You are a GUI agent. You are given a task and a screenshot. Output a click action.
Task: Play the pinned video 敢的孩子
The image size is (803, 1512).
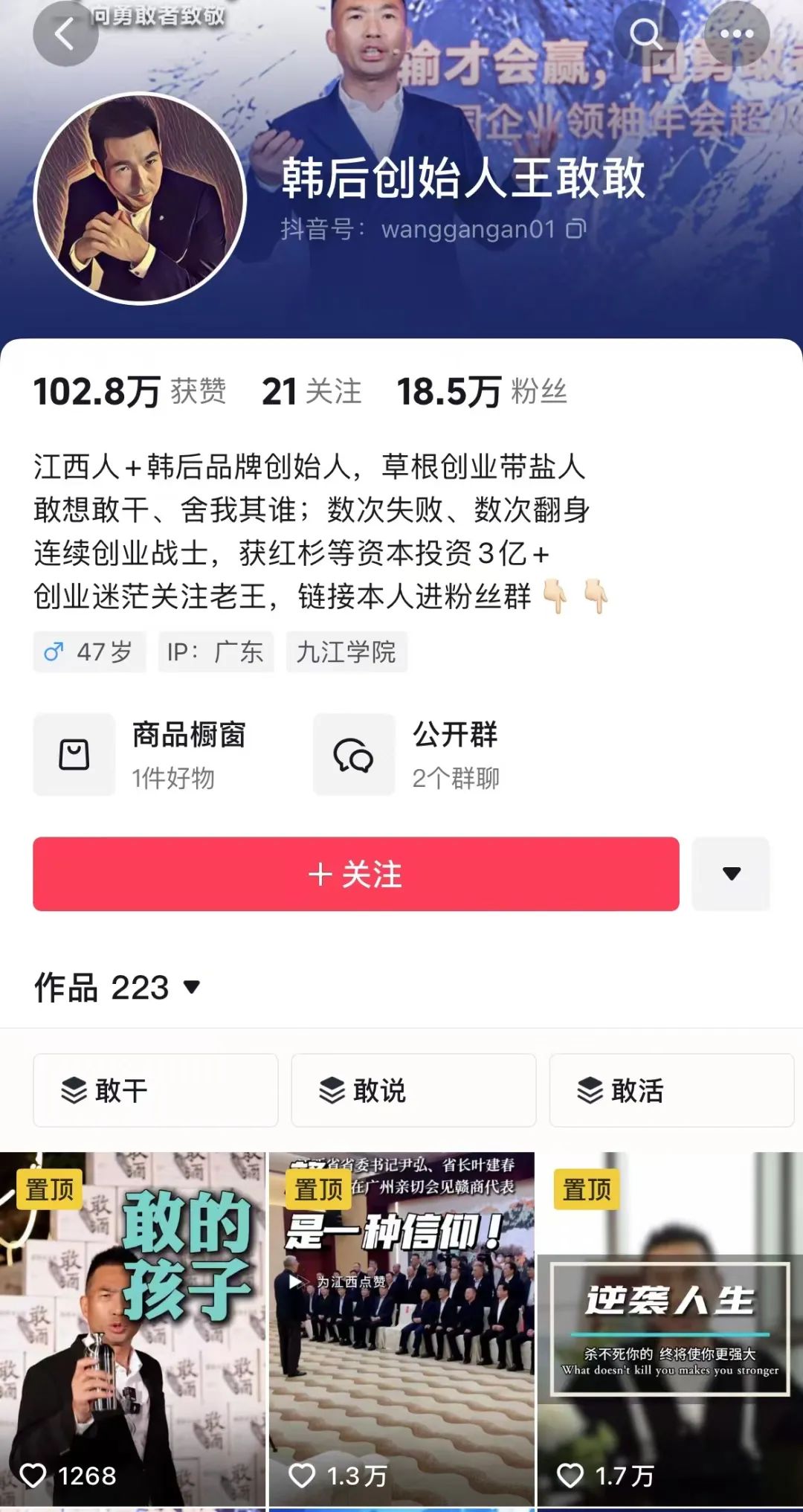[132, 1329]
